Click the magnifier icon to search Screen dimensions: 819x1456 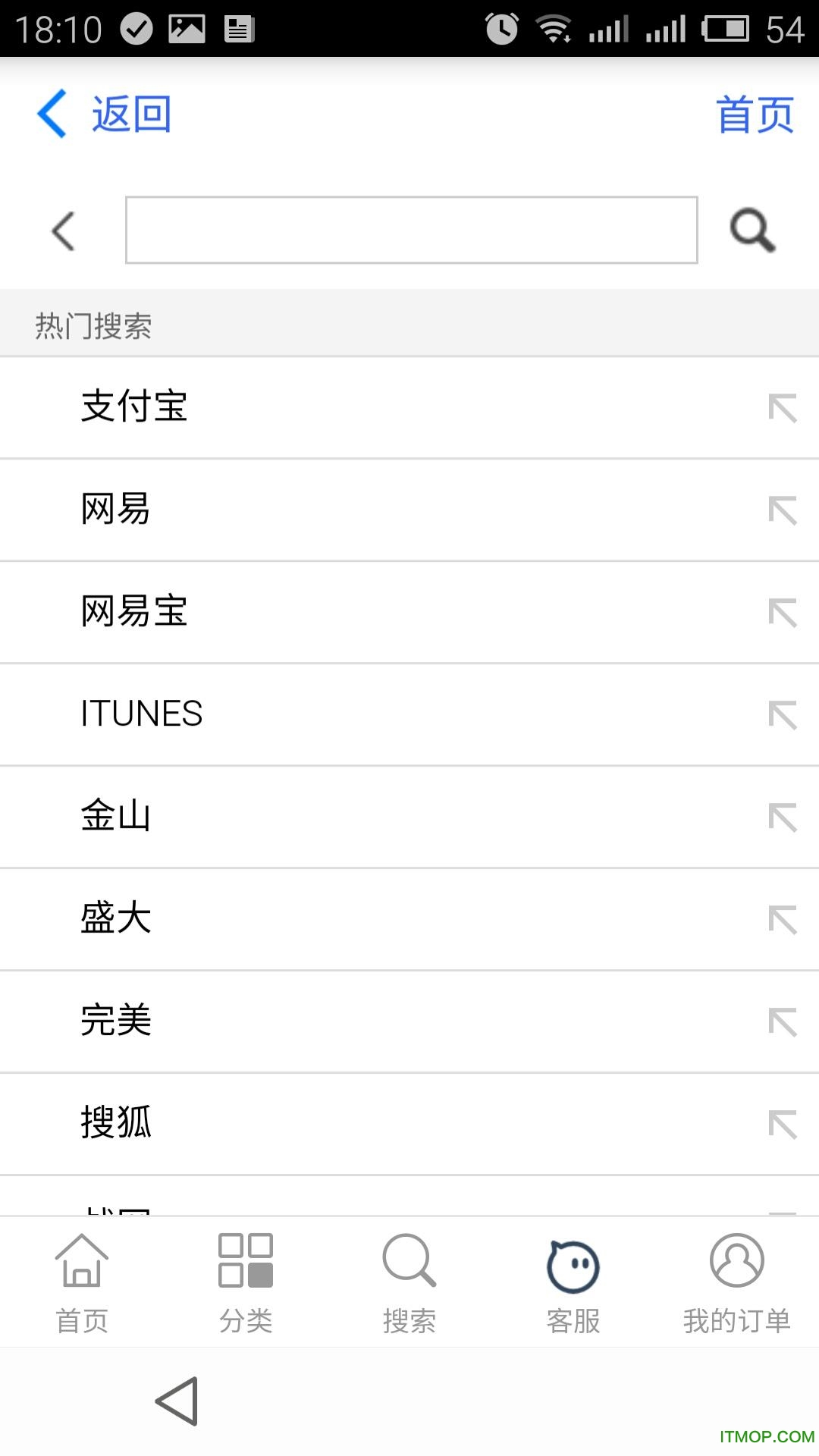coord(752,231)
